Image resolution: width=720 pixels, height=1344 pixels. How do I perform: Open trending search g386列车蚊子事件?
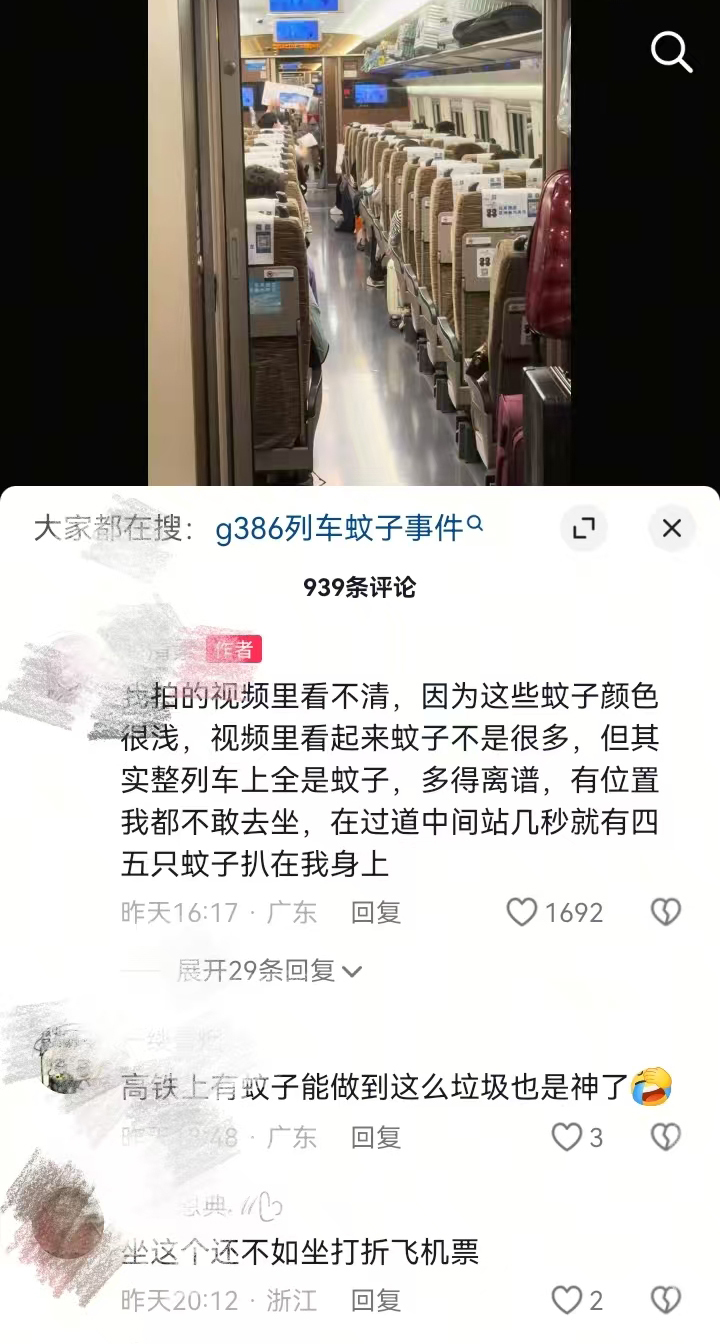tap(349, 528)
